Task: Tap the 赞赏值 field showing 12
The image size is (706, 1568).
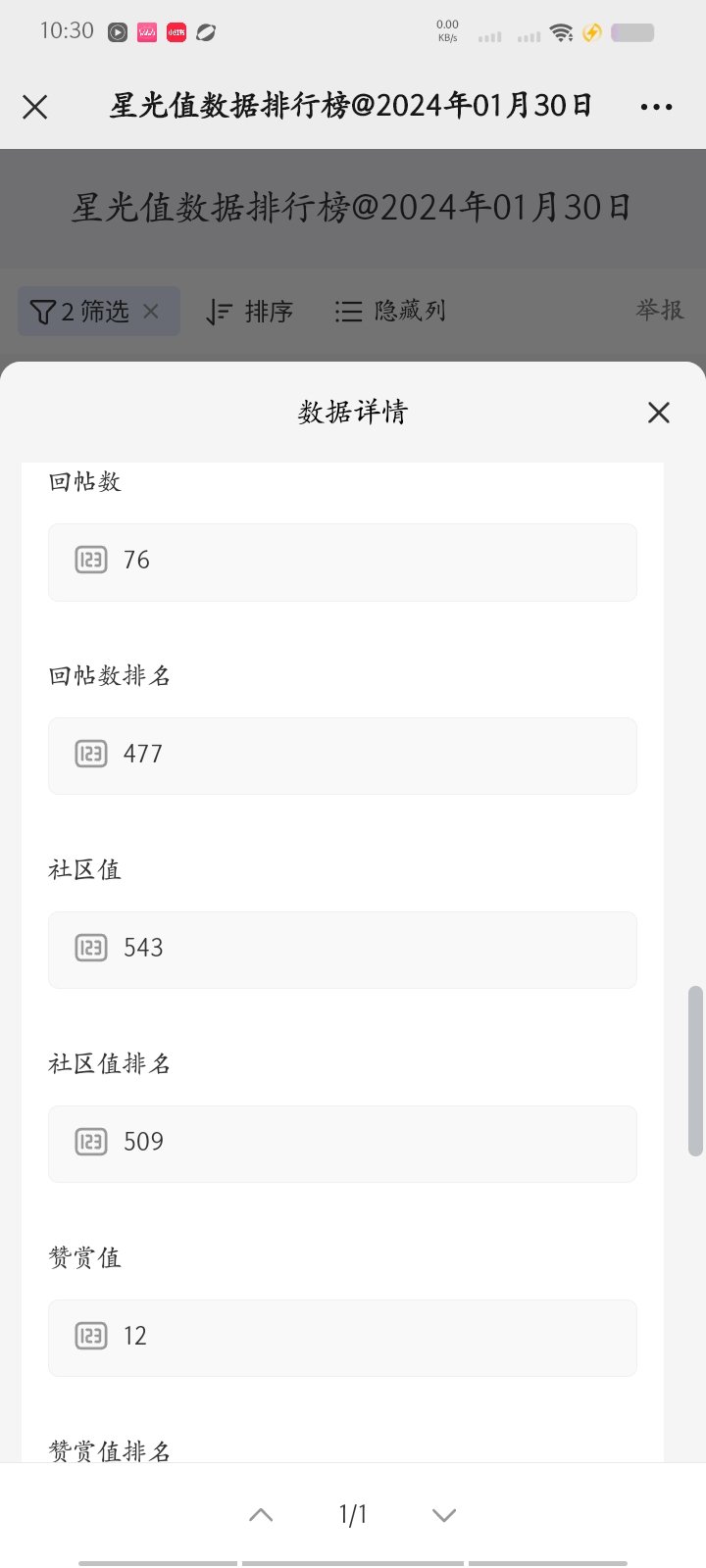Action: (342, 1338)
